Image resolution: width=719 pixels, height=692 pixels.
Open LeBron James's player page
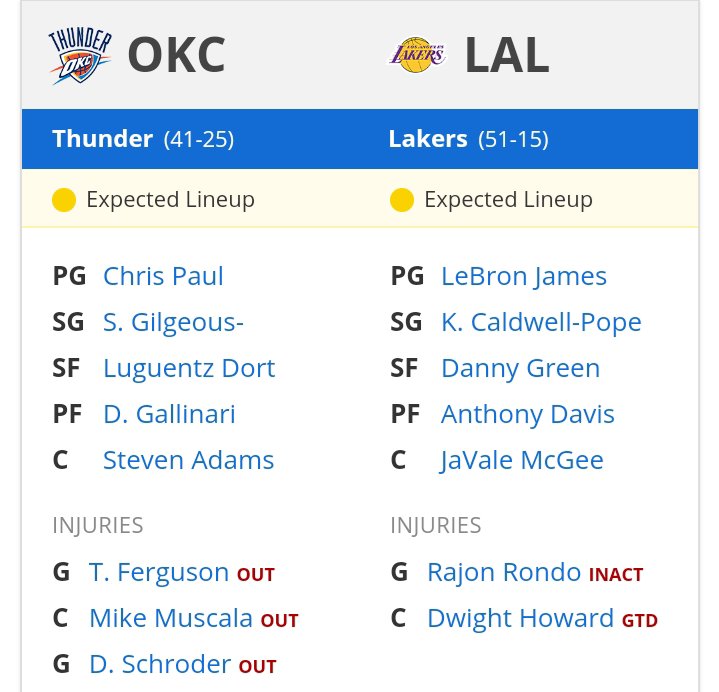point(523,276)
